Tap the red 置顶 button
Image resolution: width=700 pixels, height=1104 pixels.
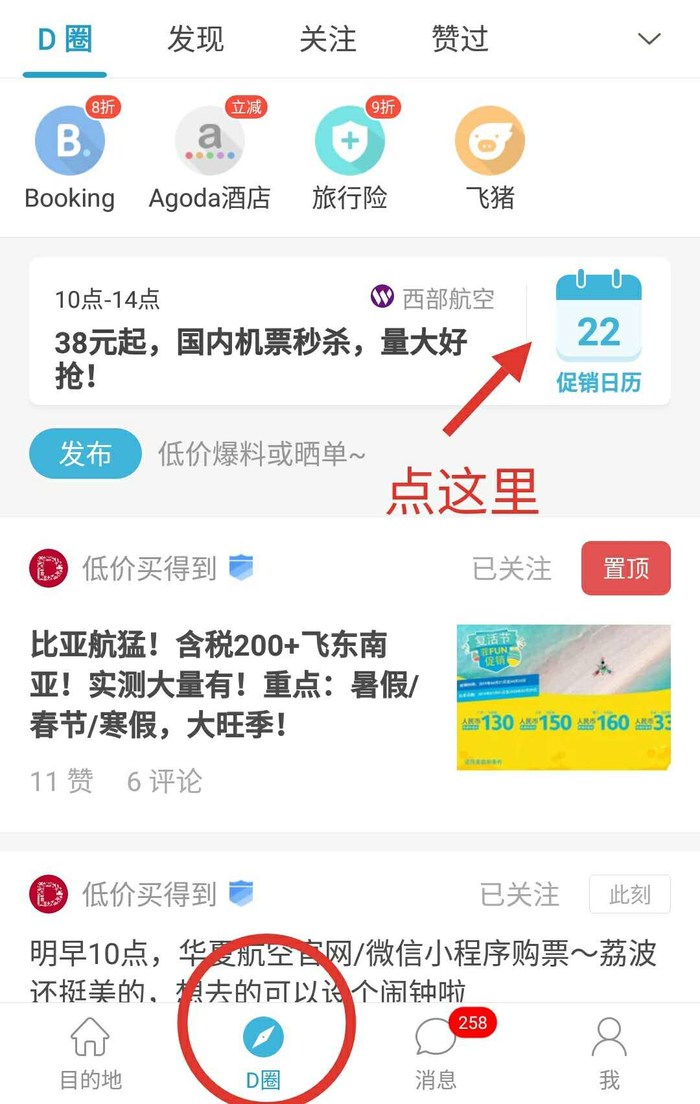[626, 569]
